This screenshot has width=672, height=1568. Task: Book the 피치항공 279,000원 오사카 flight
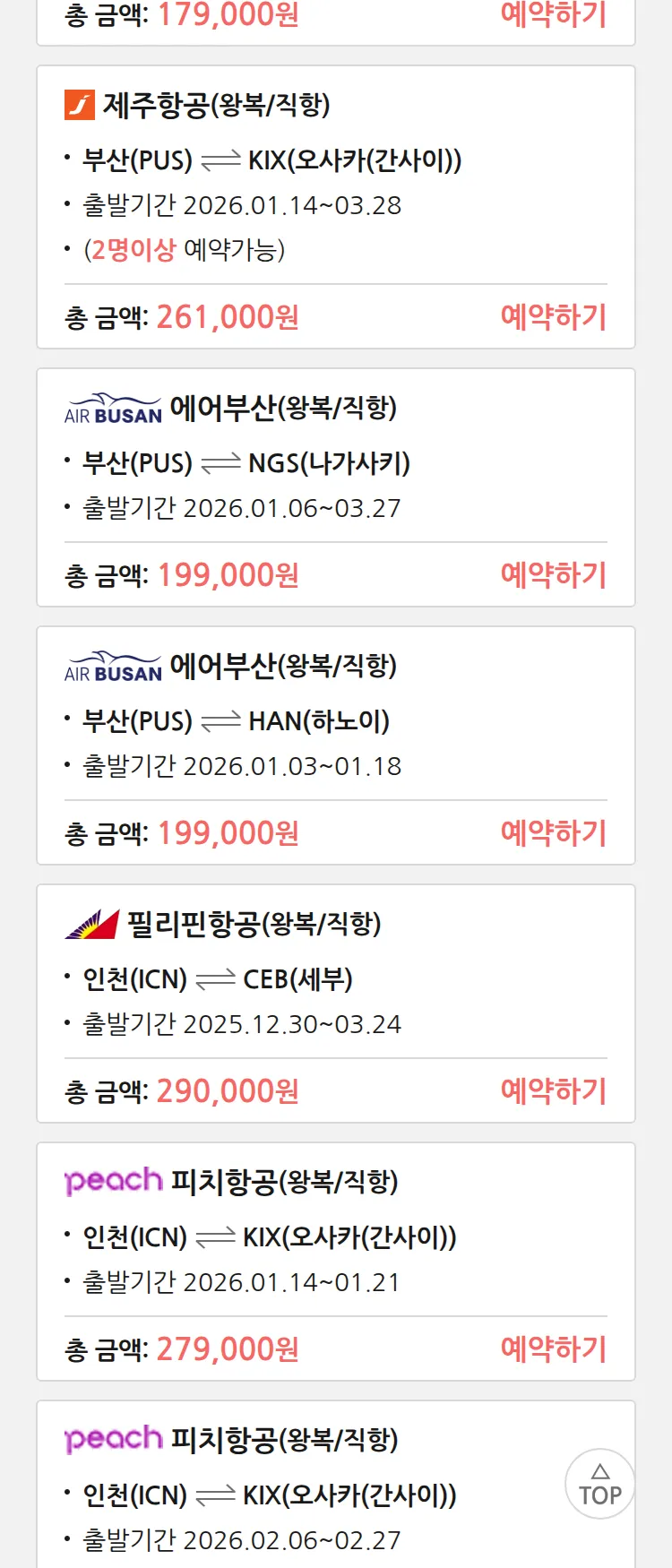point(553,1349)
